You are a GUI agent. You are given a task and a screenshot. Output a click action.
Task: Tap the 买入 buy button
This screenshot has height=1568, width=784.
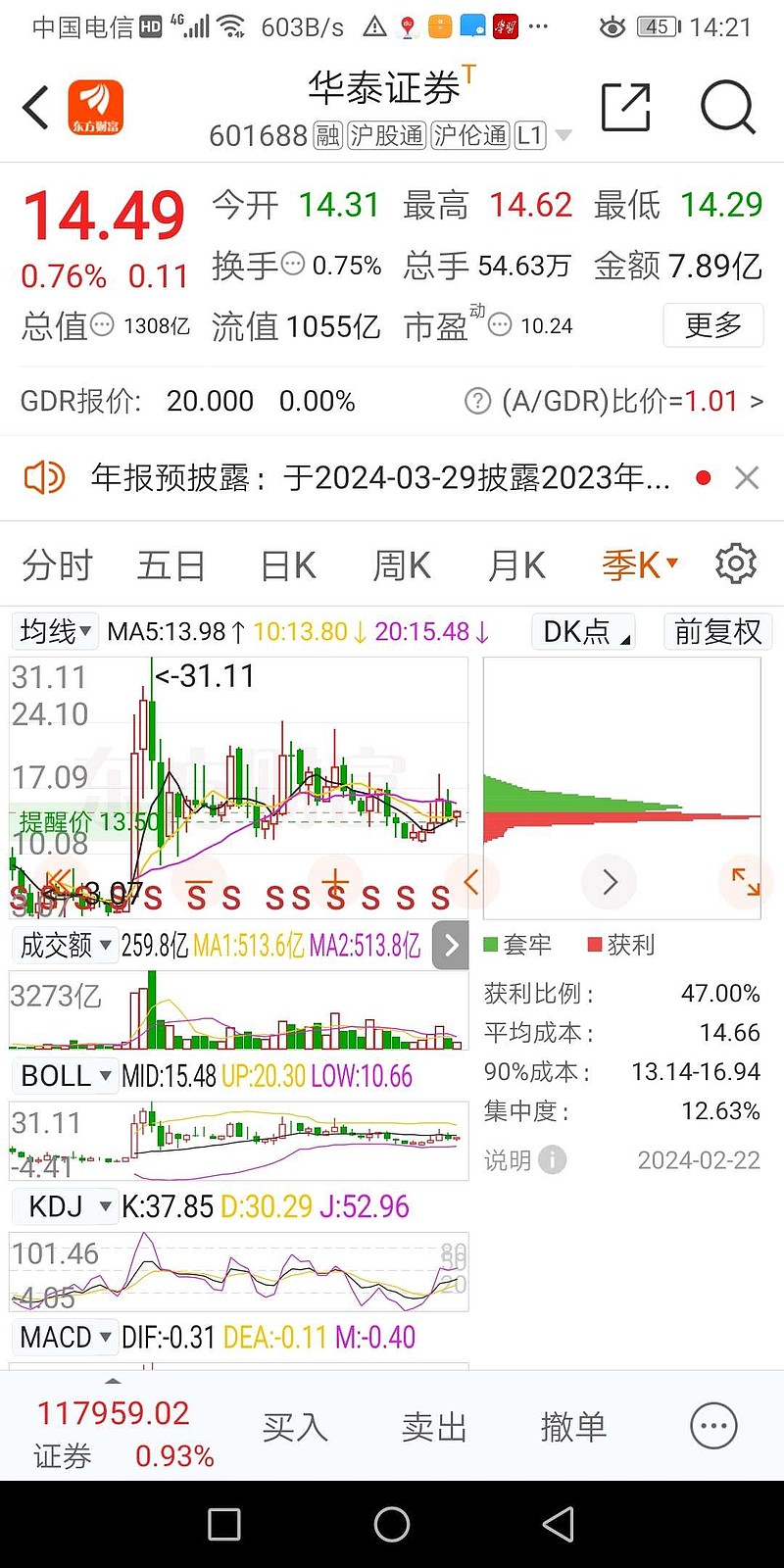coord(294,1427)
